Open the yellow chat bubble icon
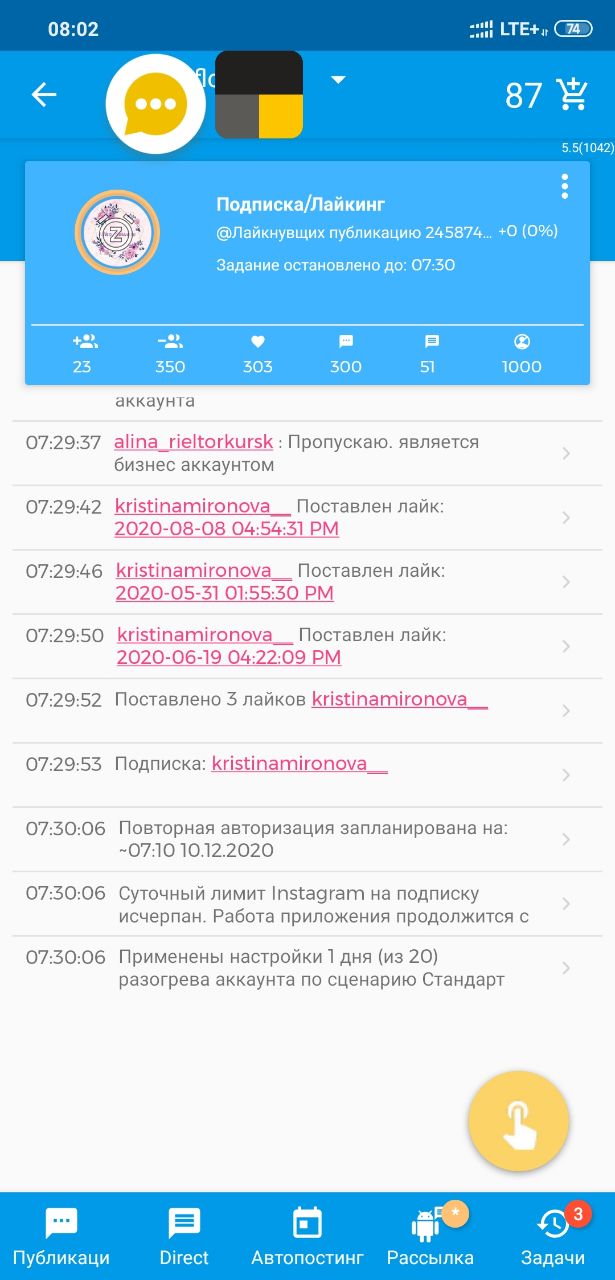Image resolution: width=615 pixels, height=1280 pixels. click(155, 104)
